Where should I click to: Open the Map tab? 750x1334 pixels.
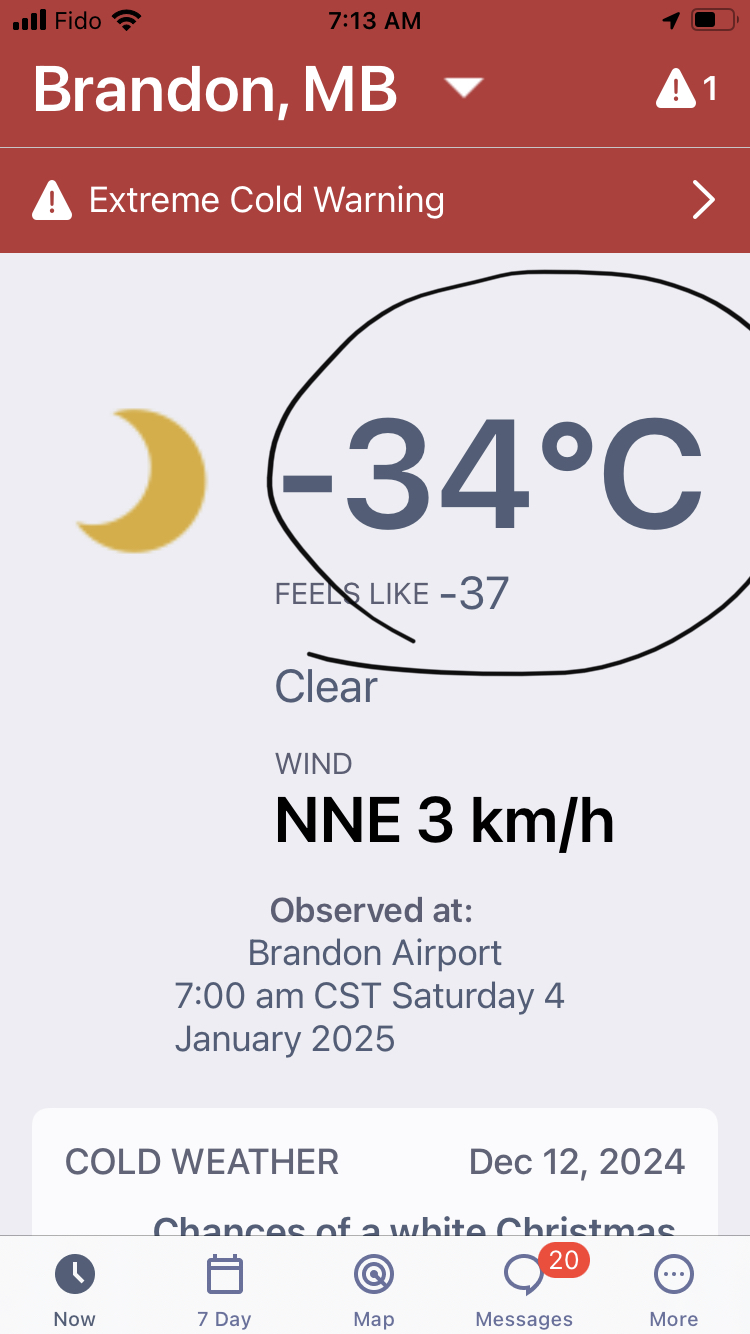pyautogui.click(x=374, y=1290)
